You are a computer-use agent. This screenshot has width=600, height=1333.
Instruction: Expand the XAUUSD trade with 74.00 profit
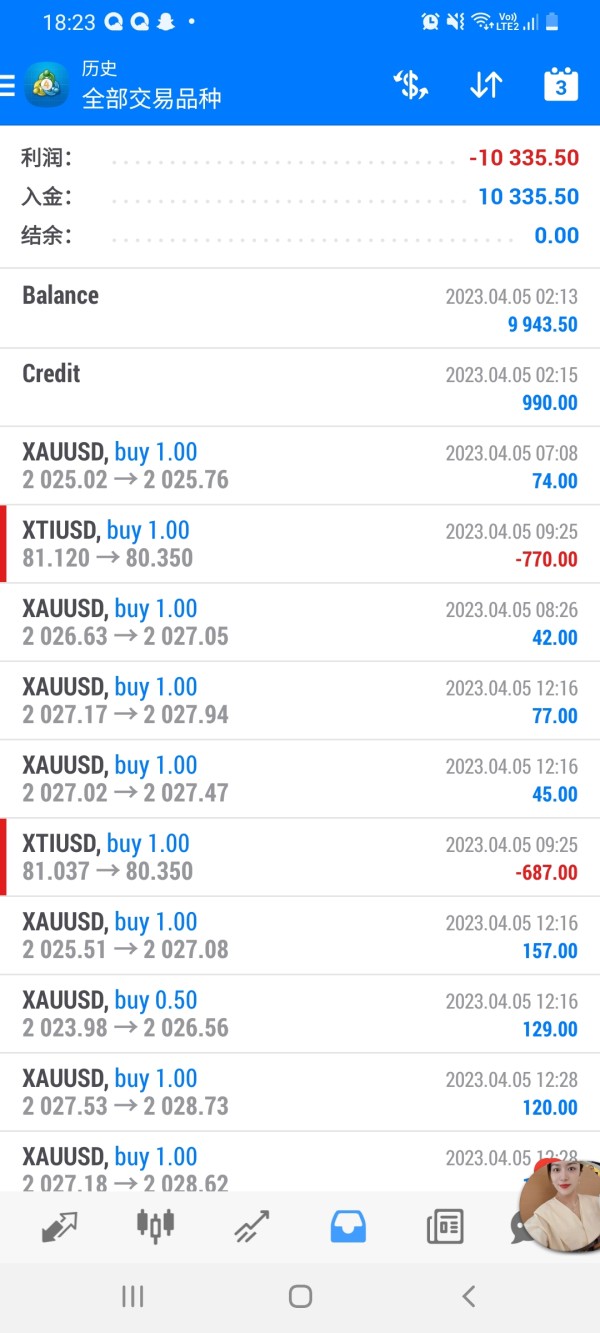[x=300, y=466]
